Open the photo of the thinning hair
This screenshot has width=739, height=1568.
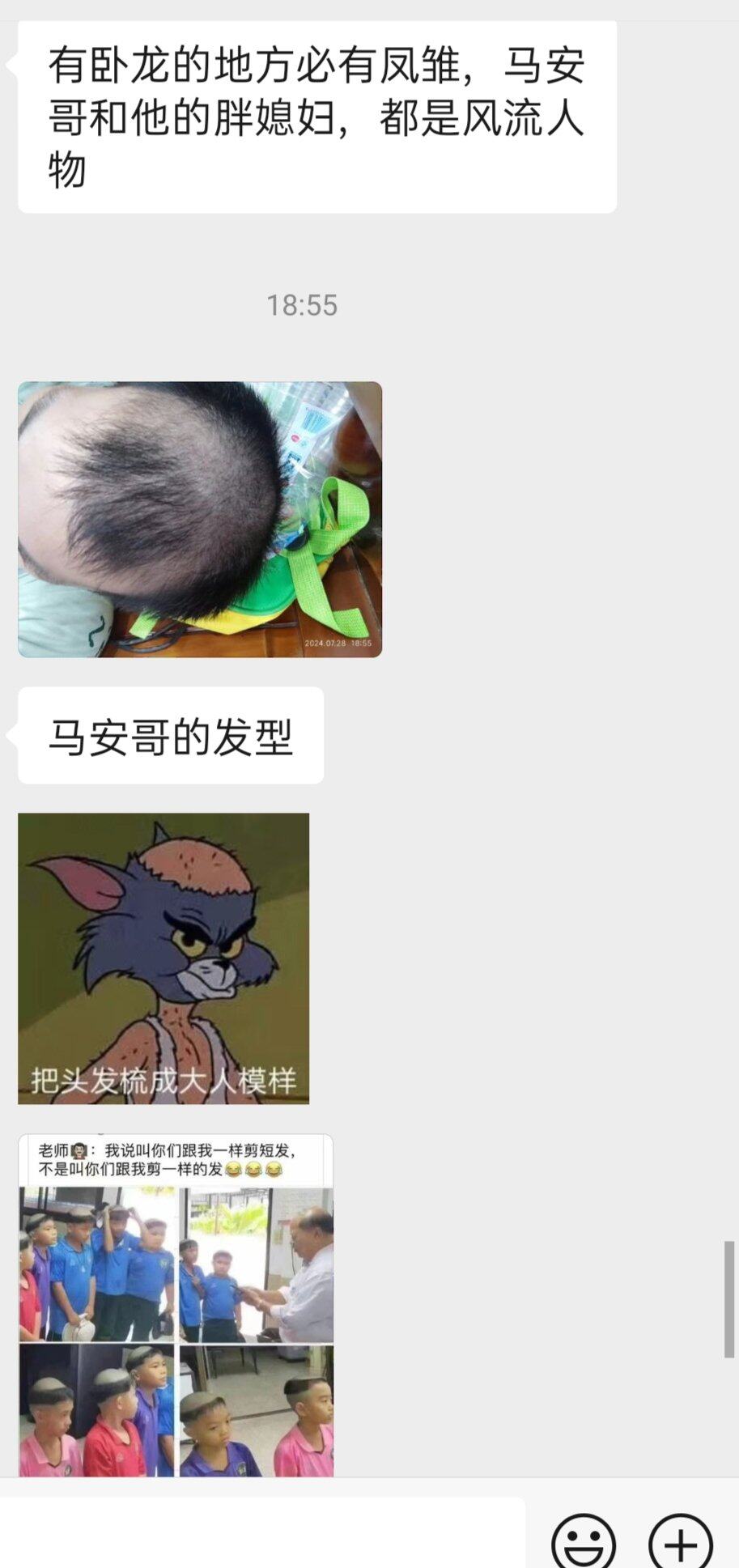(199, 519)
